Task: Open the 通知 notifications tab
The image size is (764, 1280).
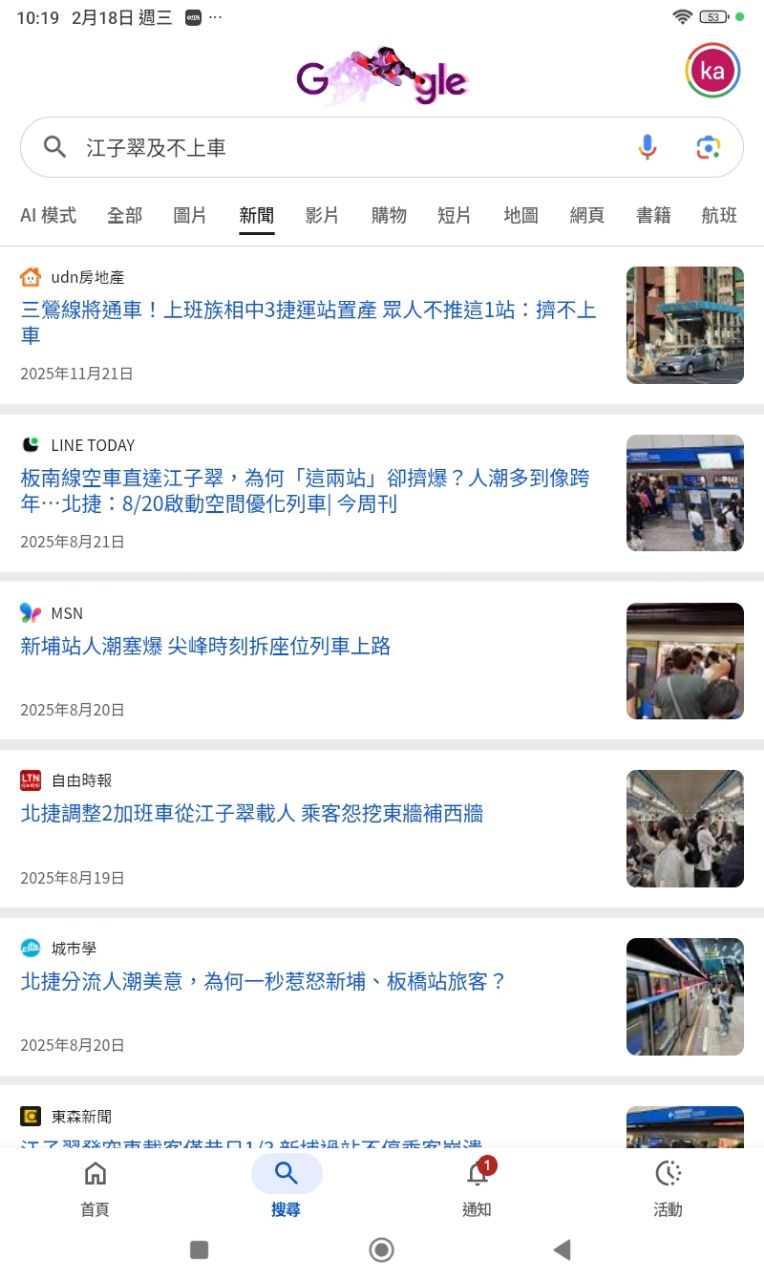Action: click(477, 1187)
